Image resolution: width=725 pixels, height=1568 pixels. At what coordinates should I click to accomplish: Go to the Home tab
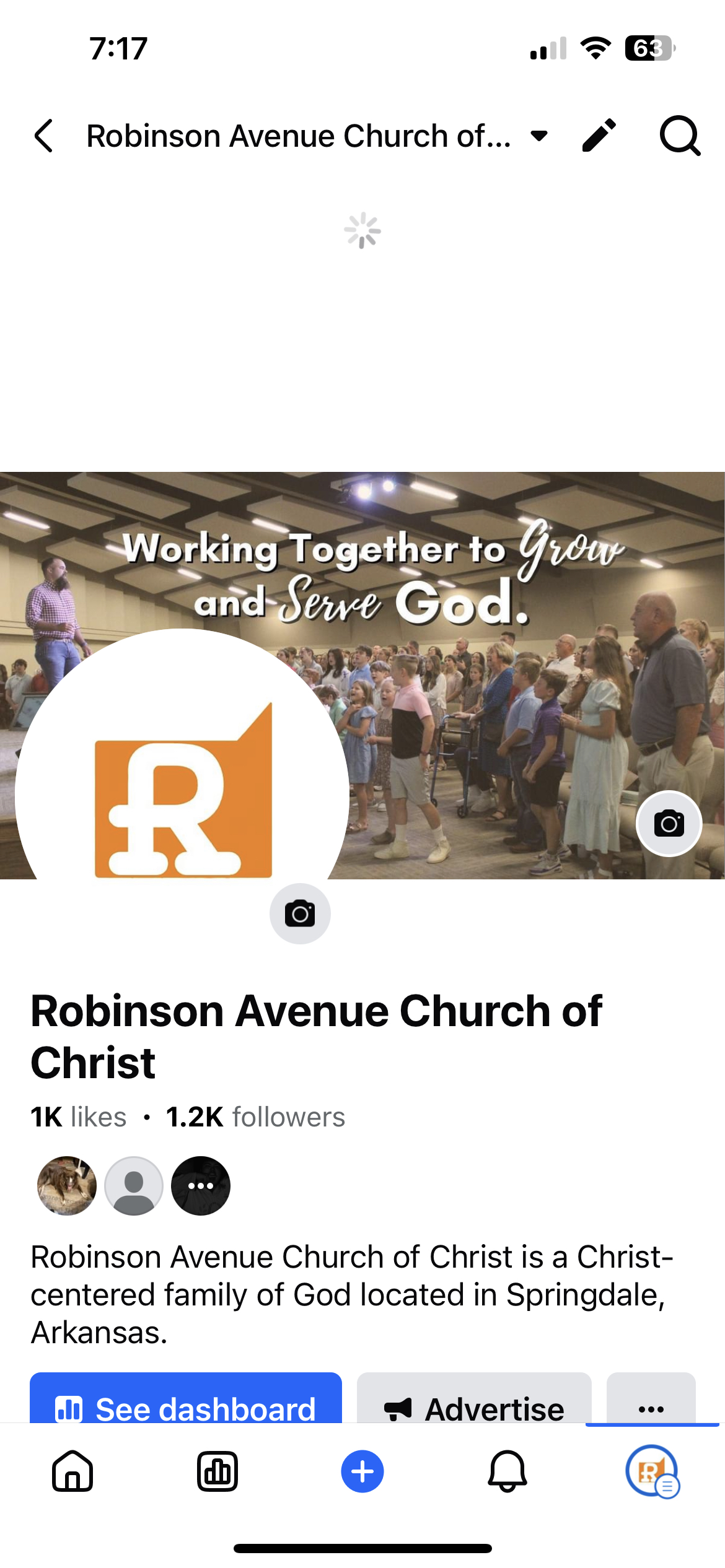[72, 1471]
